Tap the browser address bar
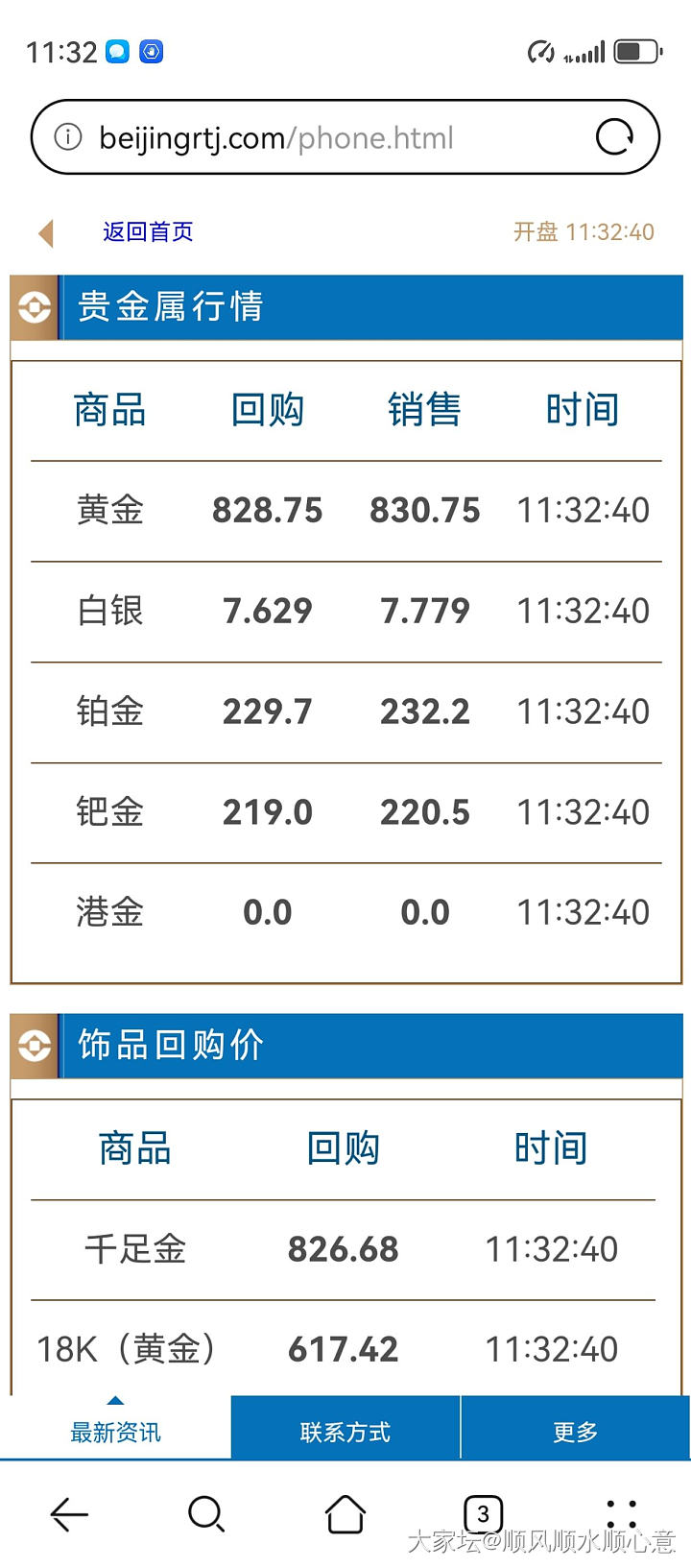 326,138
